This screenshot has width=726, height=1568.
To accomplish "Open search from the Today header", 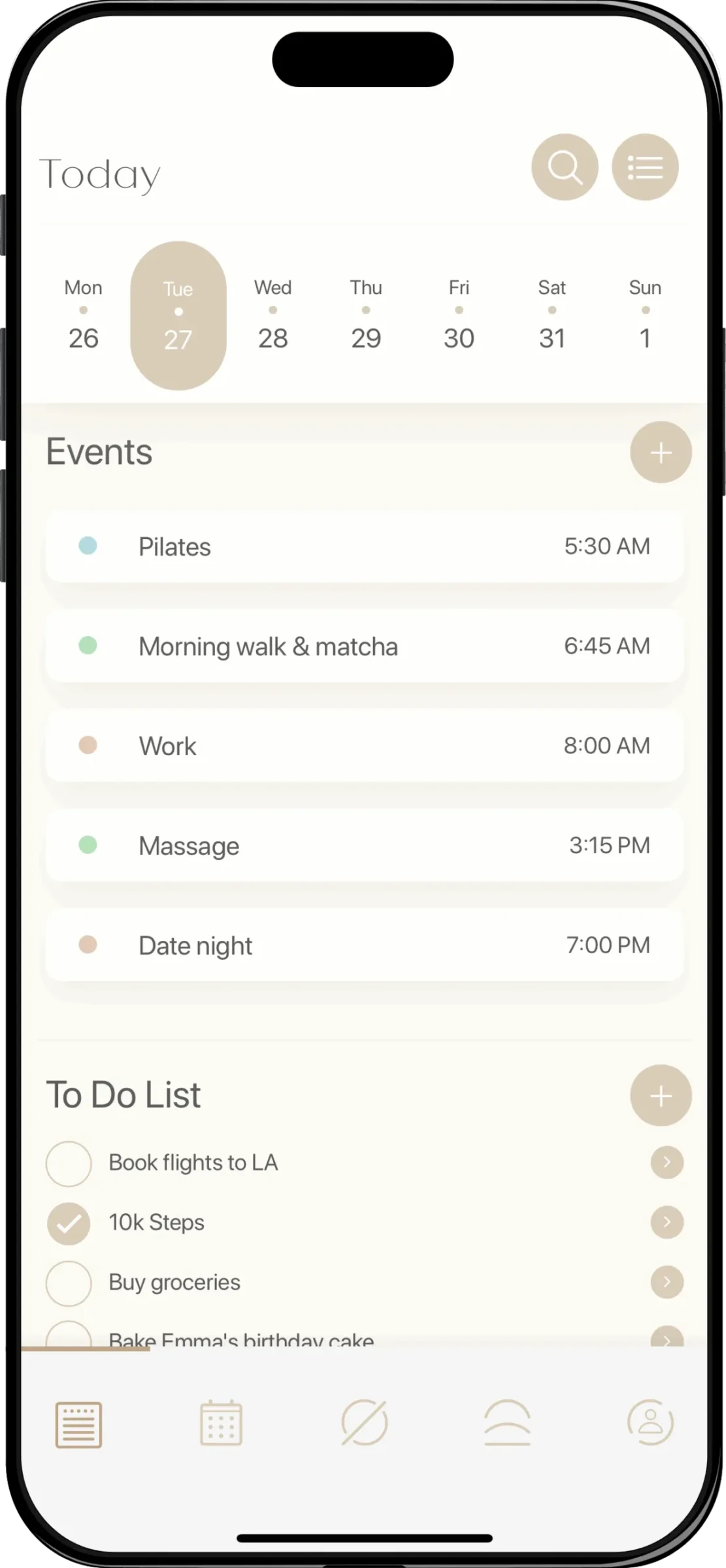I will [x=565, y=167].
